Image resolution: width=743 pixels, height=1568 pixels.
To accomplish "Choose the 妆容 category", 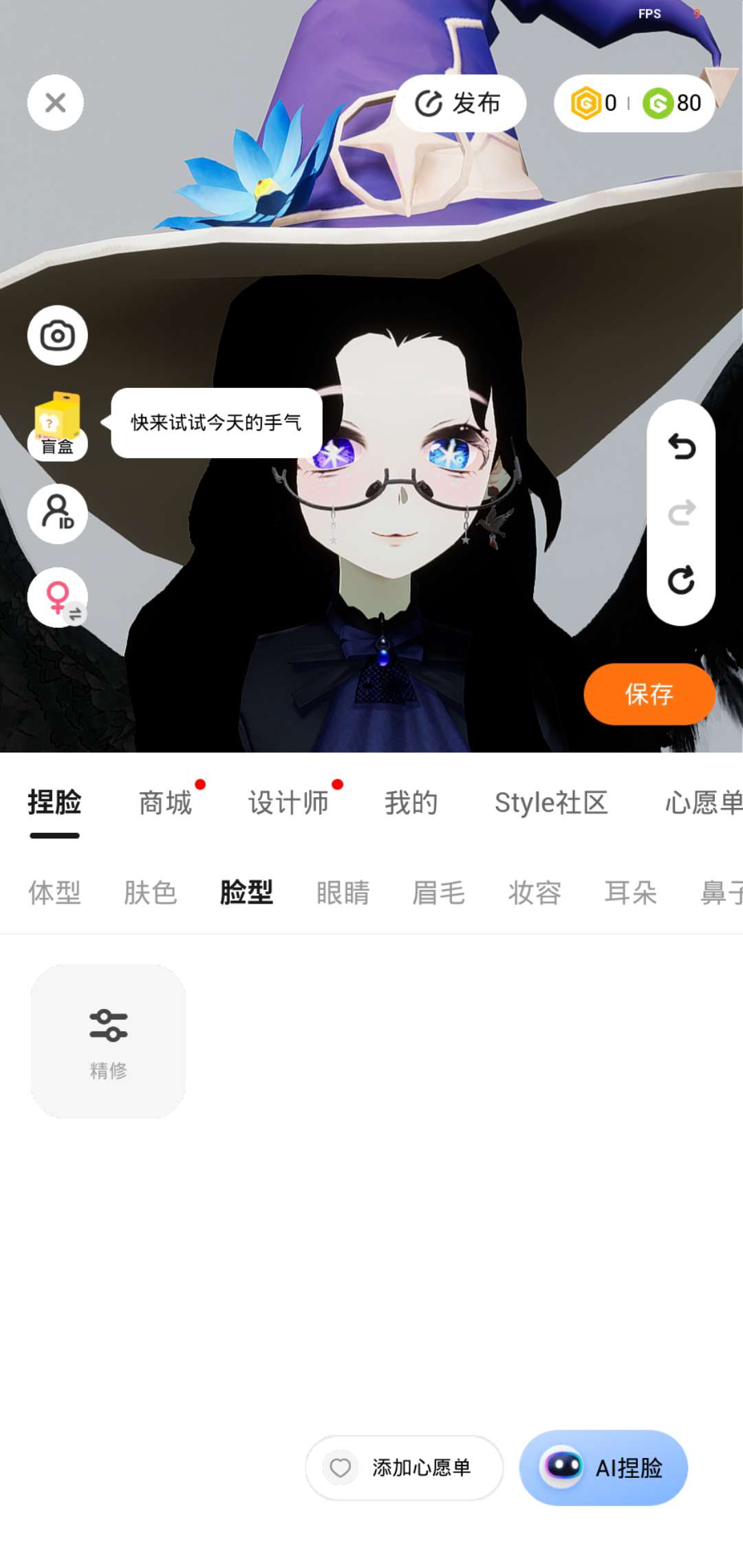I will (x=535, y=893).
